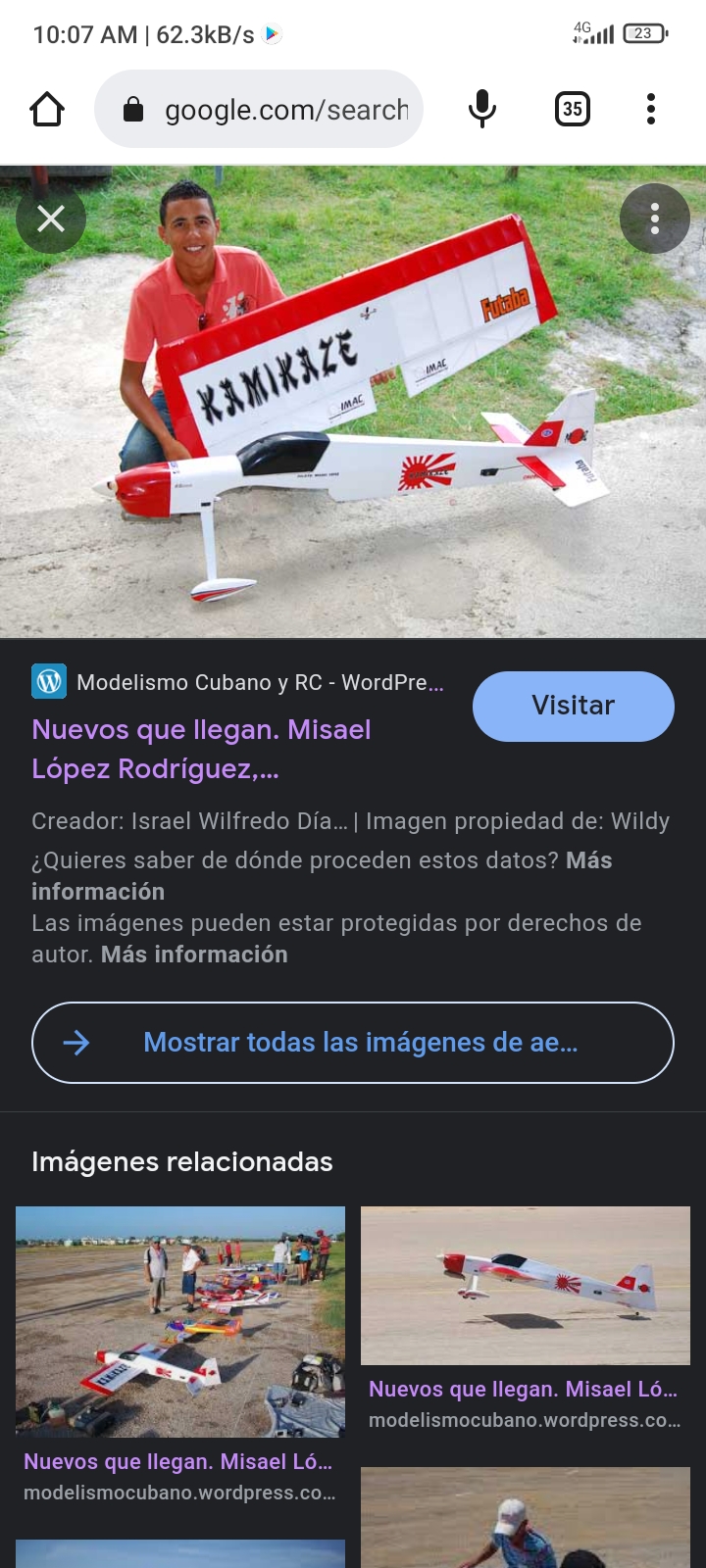
Task: Tap the Visitar button
Action: click(573, 706)
